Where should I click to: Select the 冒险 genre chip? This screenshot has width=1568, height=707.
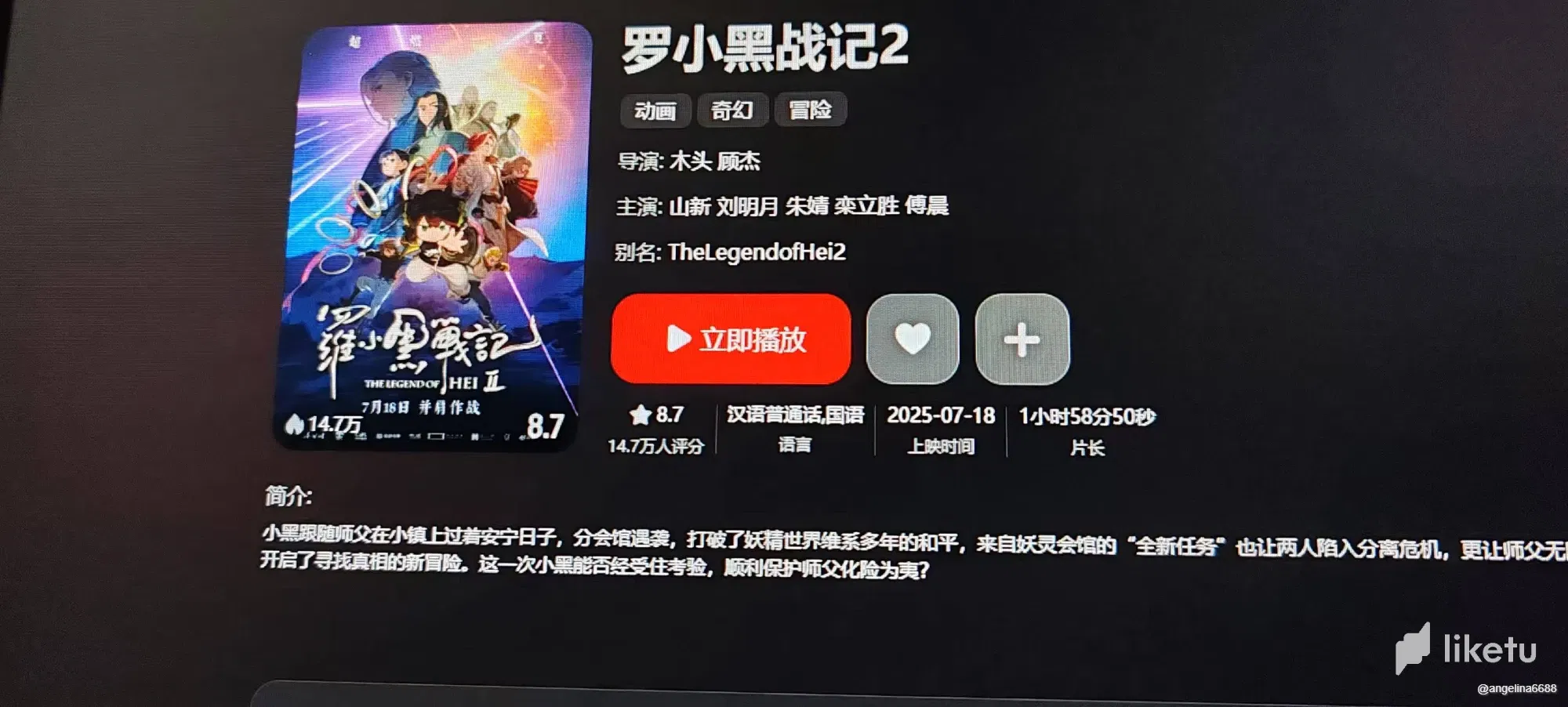click(x=810, y=110)
